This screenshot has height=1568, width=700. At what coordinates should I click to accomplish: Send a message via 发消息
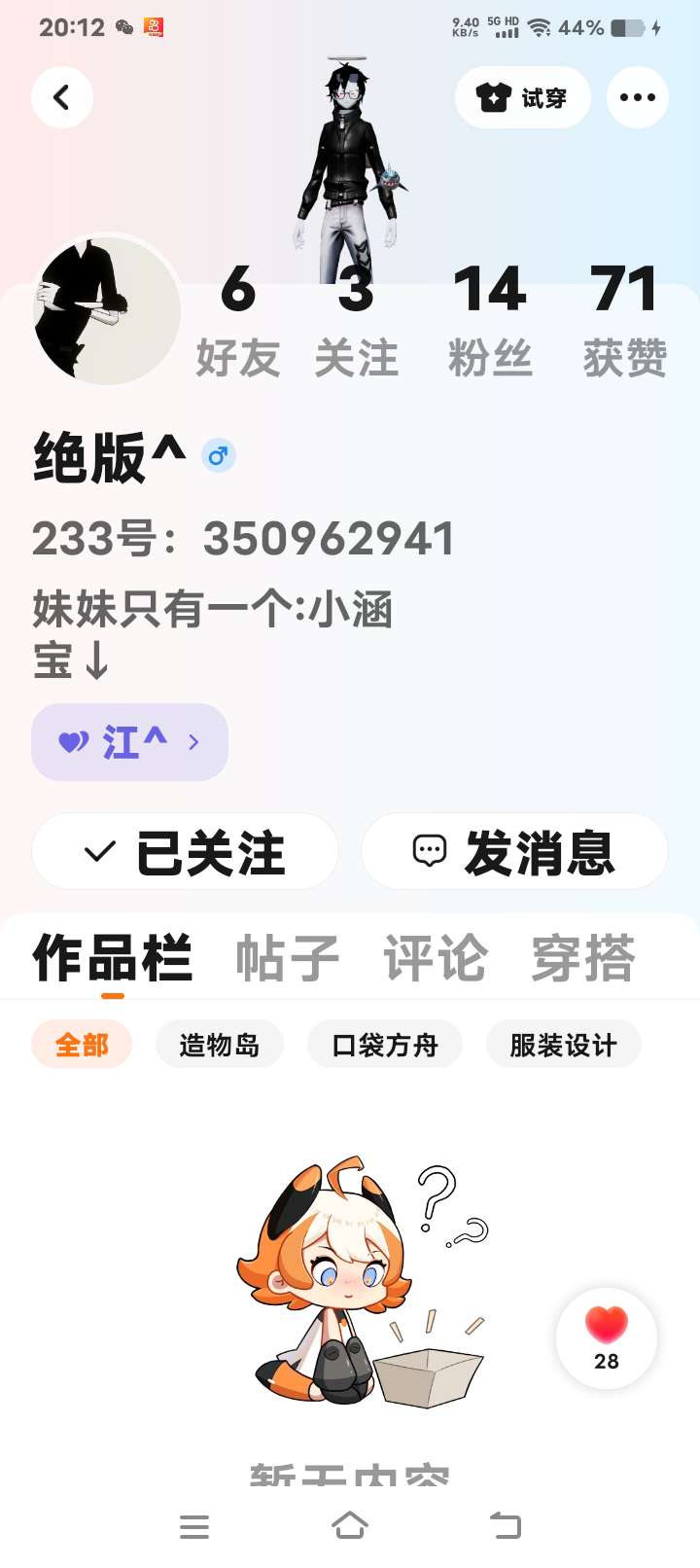click(x=514, y=852)
